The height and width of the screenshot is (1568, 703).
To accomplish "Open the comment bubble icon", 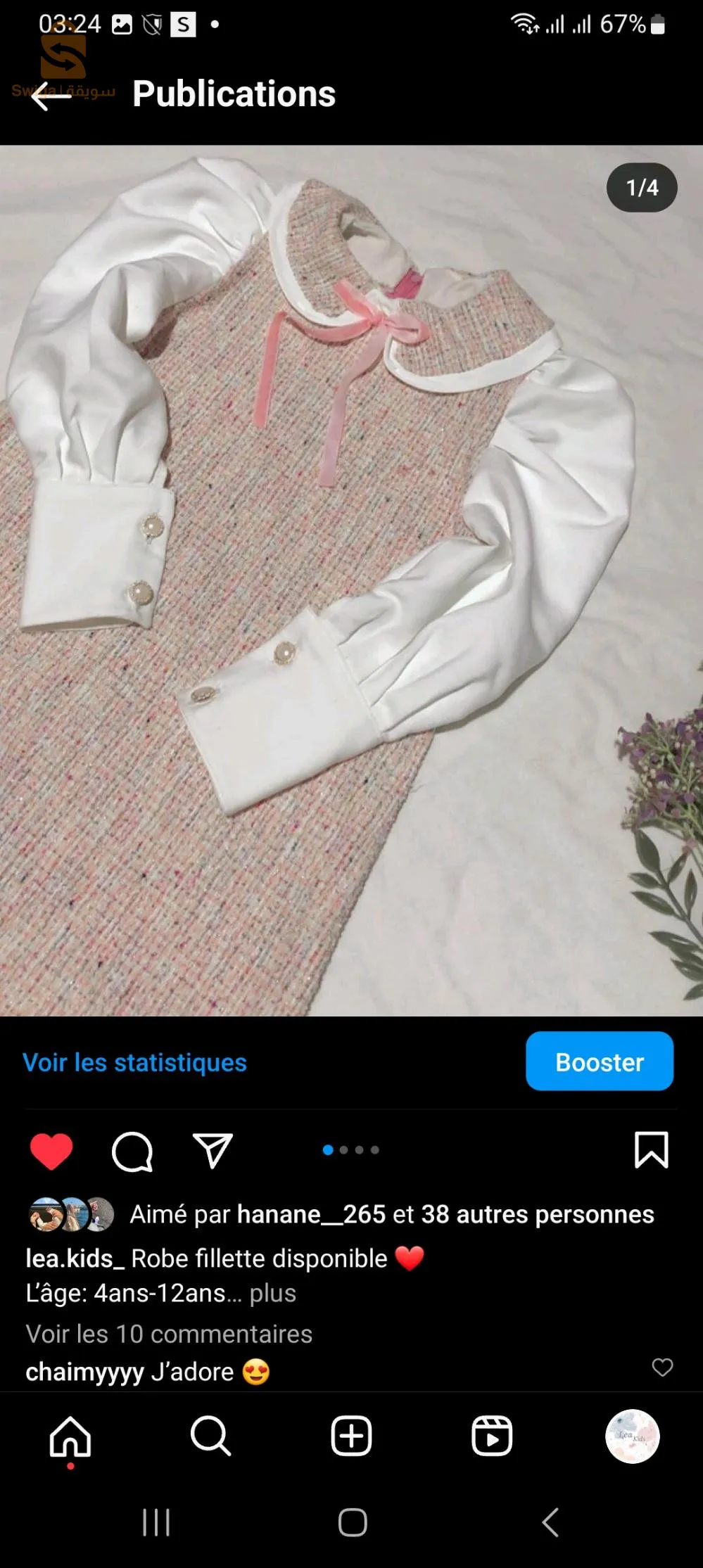I will [132, 1152].
